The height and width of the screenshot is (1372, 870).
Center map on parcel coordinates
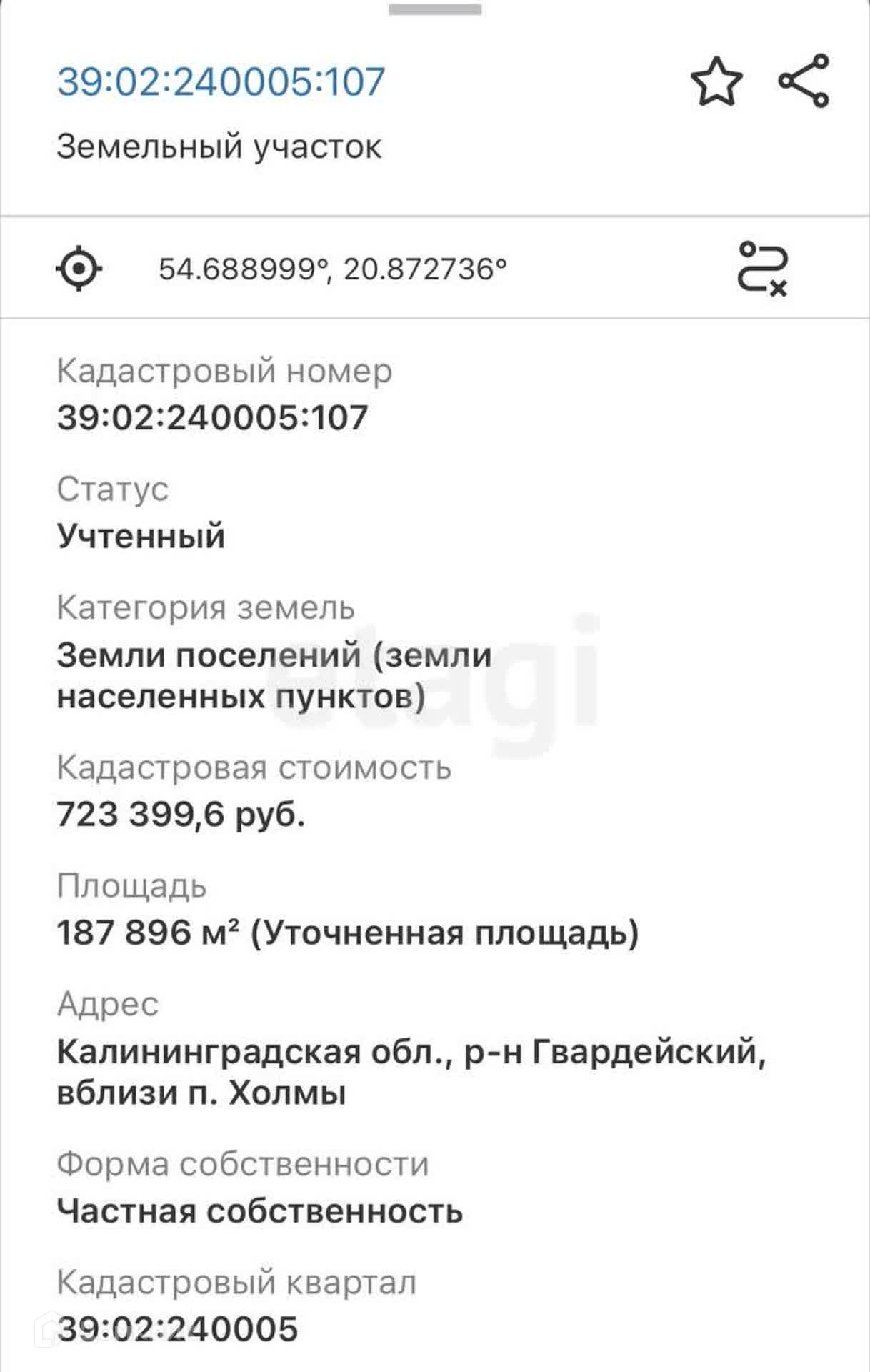(79, 269)
